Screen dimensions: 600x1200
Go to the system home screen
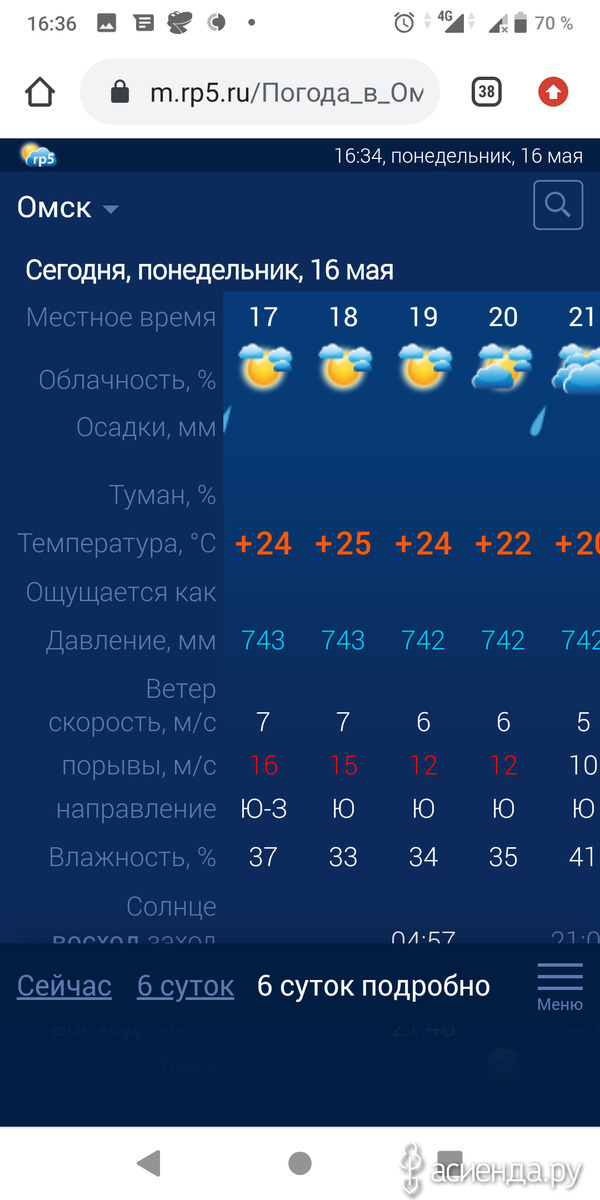299,1162
